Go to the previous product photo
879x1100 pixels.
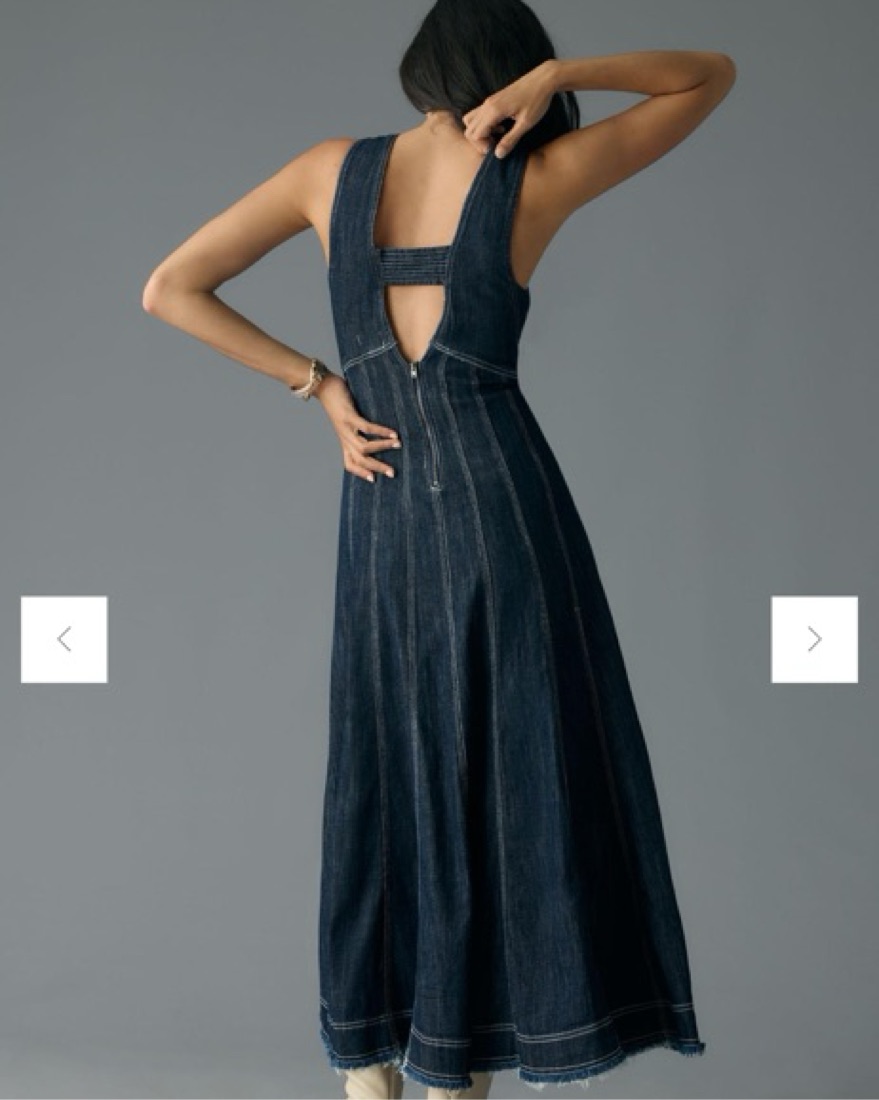64,639
